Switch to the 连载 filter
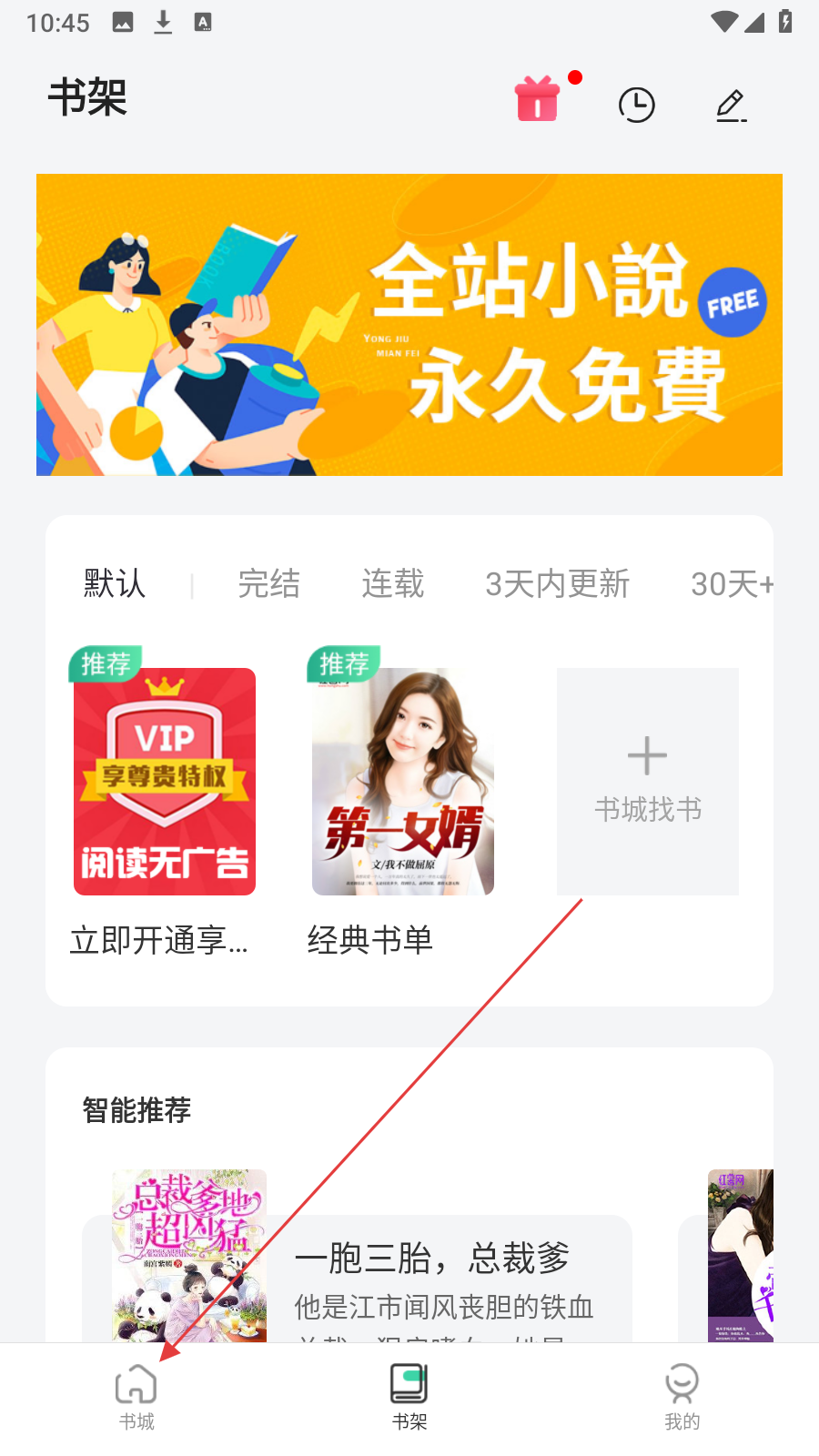819x1456 pixels. click(393, 583)
